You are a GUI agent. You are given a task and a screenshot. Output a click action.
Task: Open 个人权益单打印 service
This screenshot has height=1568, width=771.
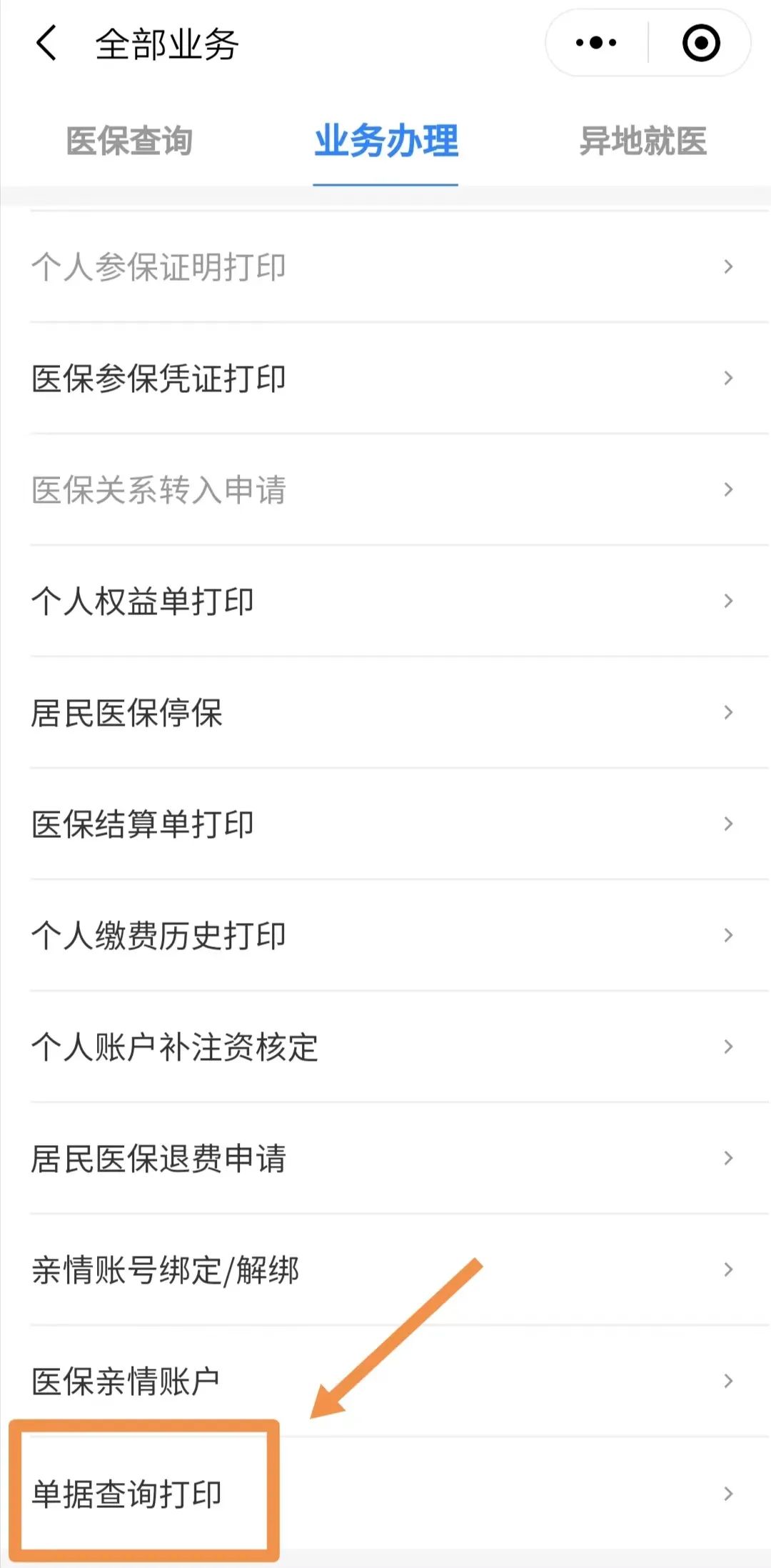pos(143,601)
